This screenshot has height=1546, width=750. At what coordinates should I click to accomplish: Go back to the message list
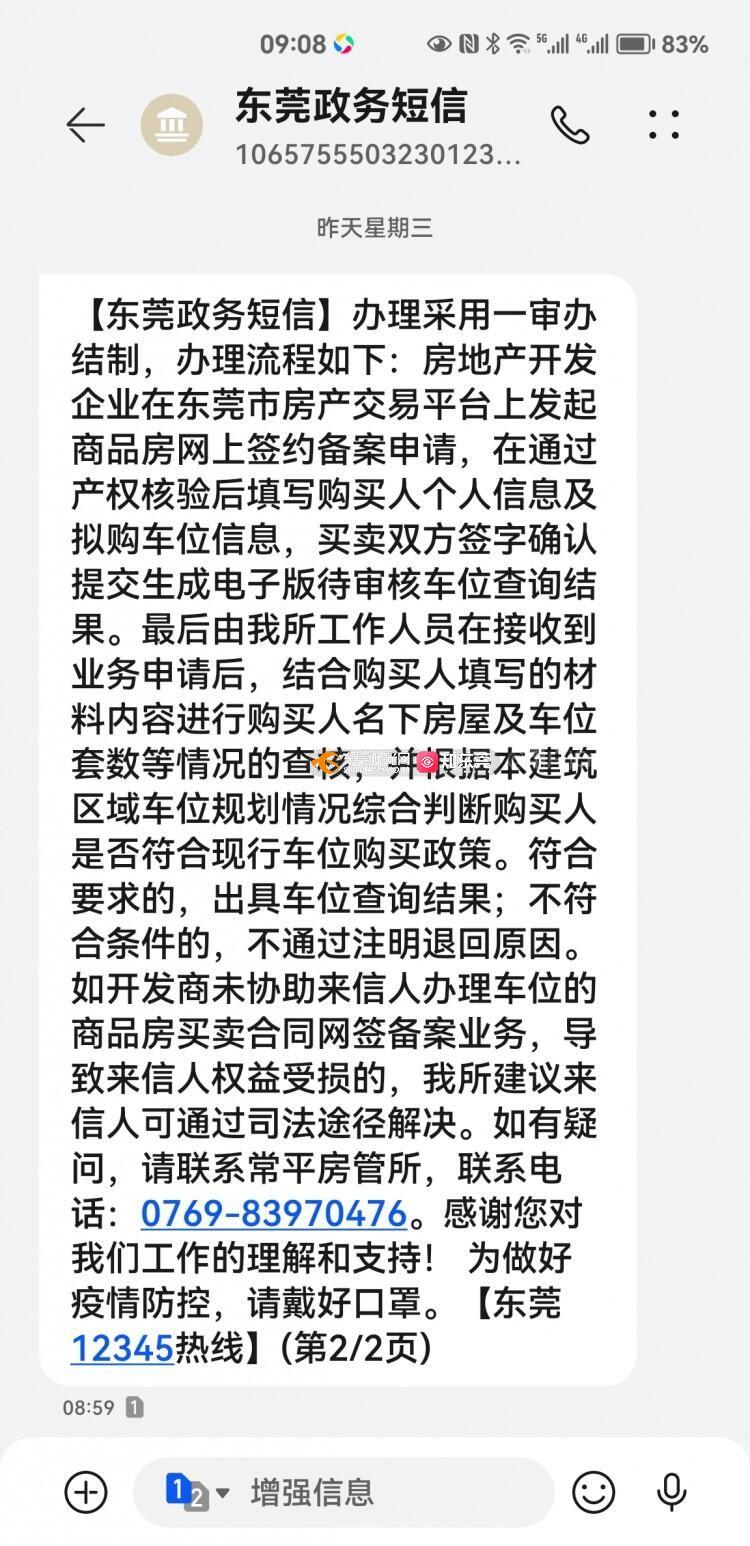tap(85, 125)
